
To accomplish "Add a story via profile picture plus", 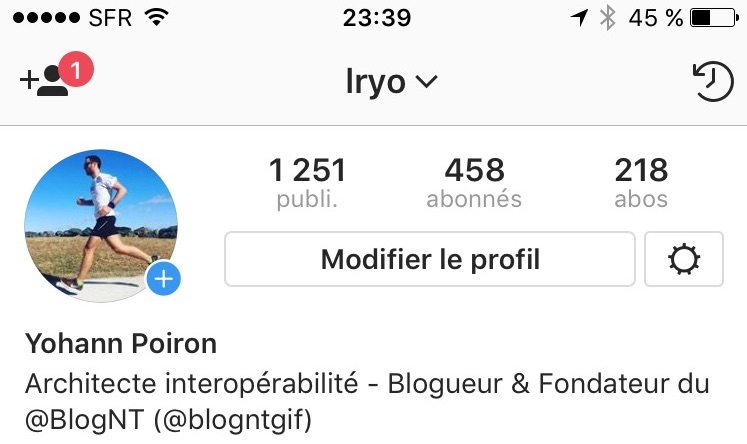I will 163,279.
